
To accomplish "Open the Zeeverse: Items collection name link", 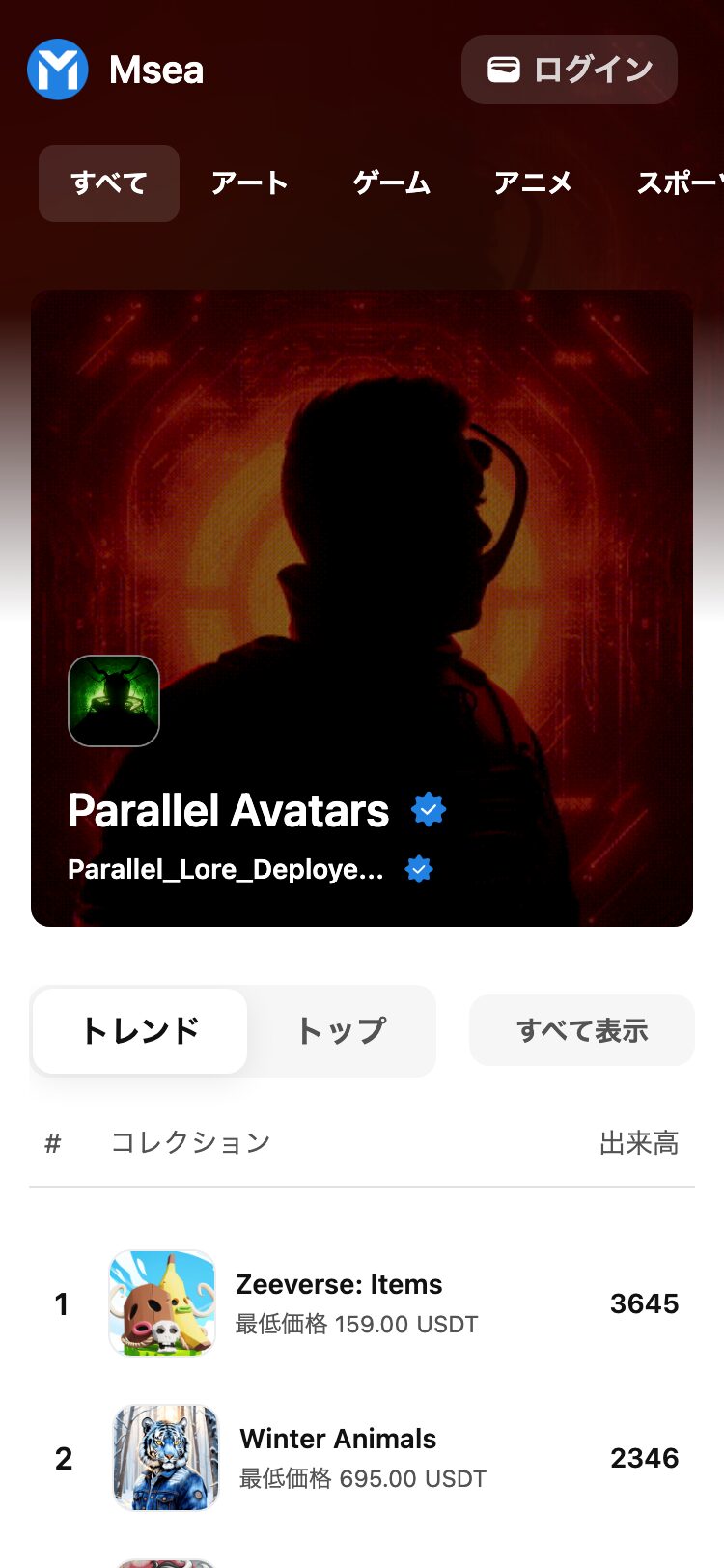I will pyautogui.click(x=340, y=1284).
